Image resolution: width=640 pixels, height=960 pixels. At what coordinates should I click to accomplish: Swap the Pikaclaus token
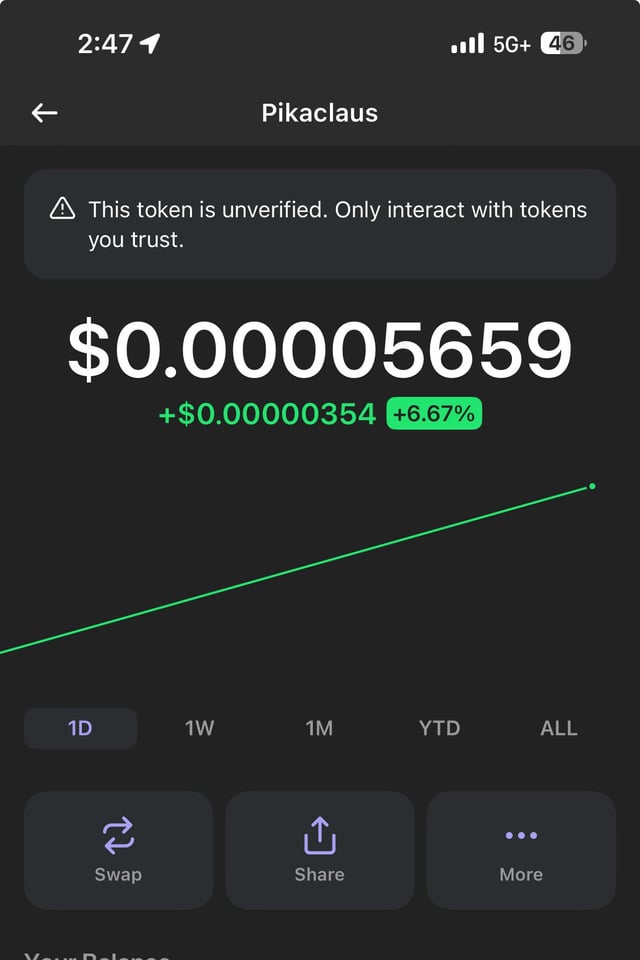pyautogui.click(x=118, y=850)
